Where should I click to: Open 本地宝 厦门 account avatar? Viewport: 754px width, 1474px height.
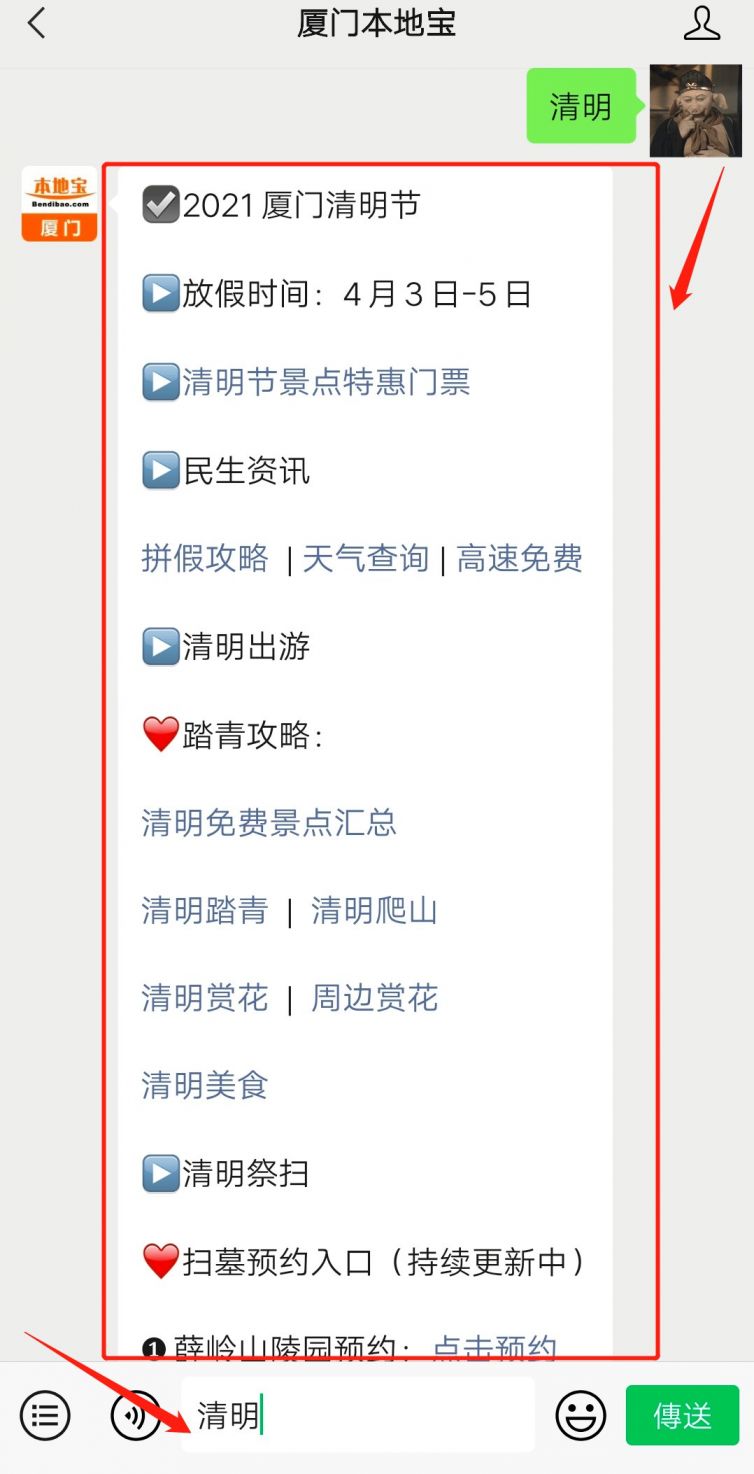point(59,204)
